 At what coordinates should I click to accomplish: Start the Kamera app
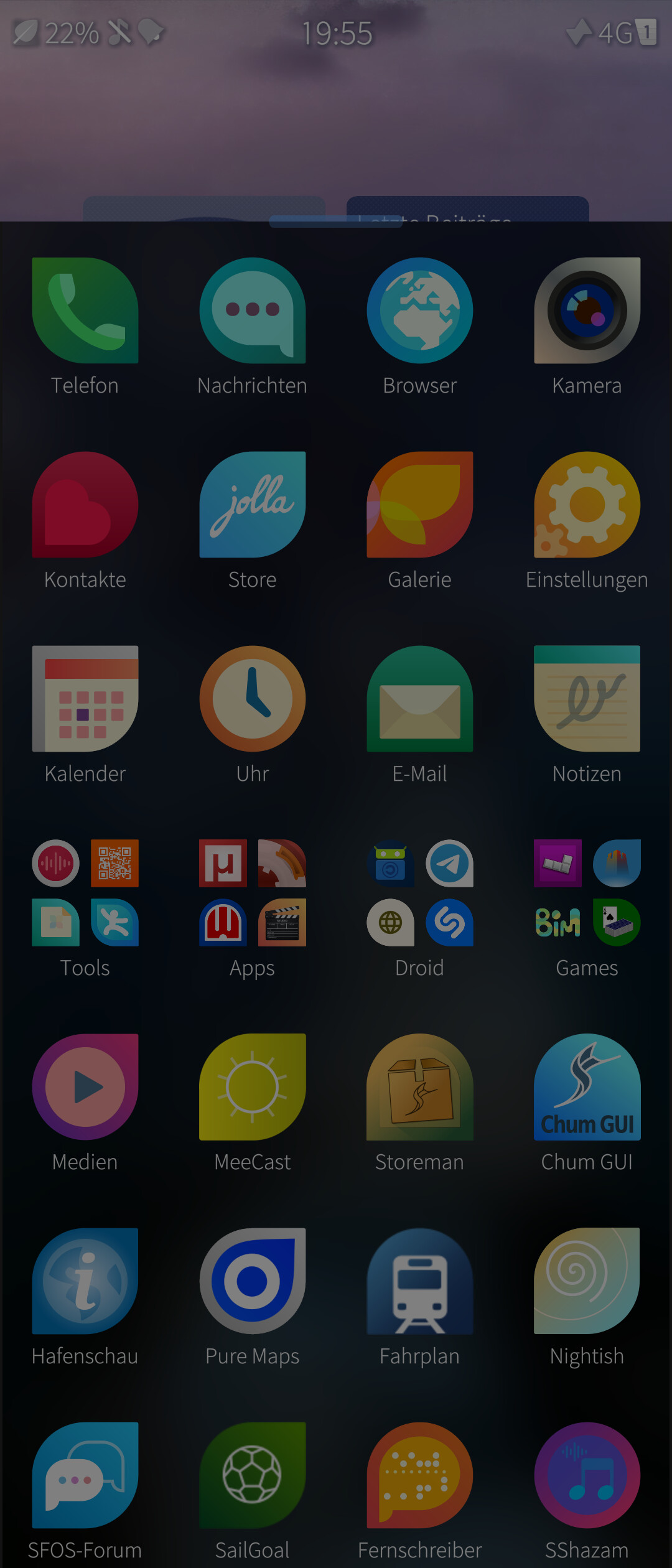[x=587, y=310]
